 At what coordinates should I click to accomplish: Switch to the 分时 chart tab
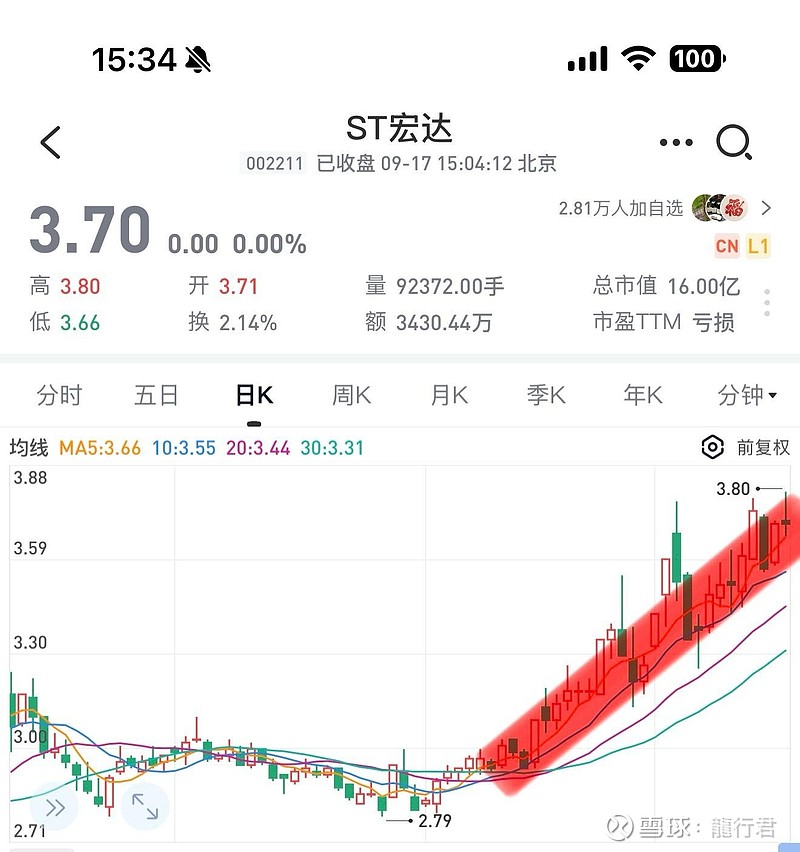pos(59,395)
